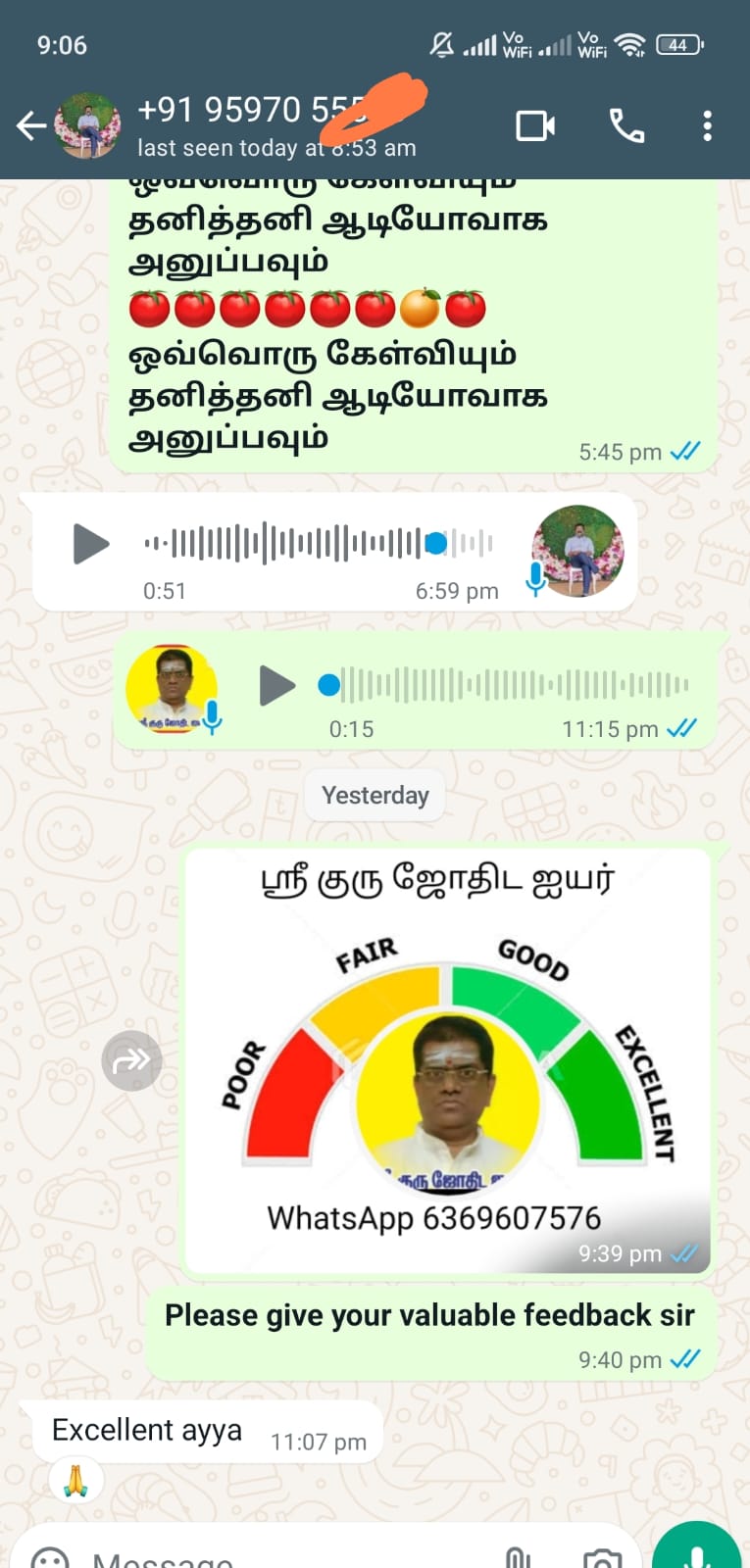Play the 0:51 voice message
This screenshot has height=1568, width=750.
click(x=90, y=544)
